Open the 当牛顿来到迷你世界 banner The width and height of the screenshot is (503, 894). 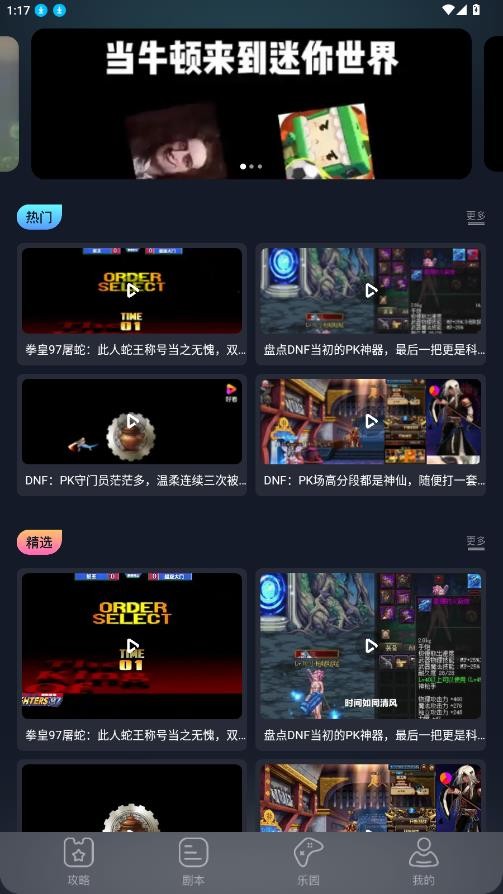click(x=251, y=104)
